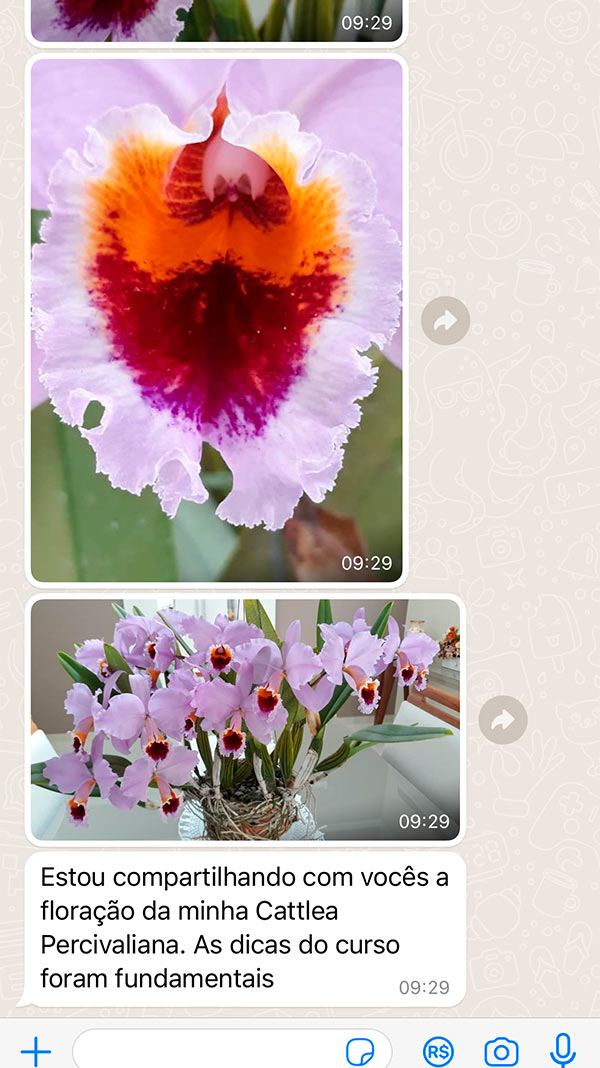Launch the camera to take a photo
This screenshot has width=600, height=1068.
[501, 1051]
